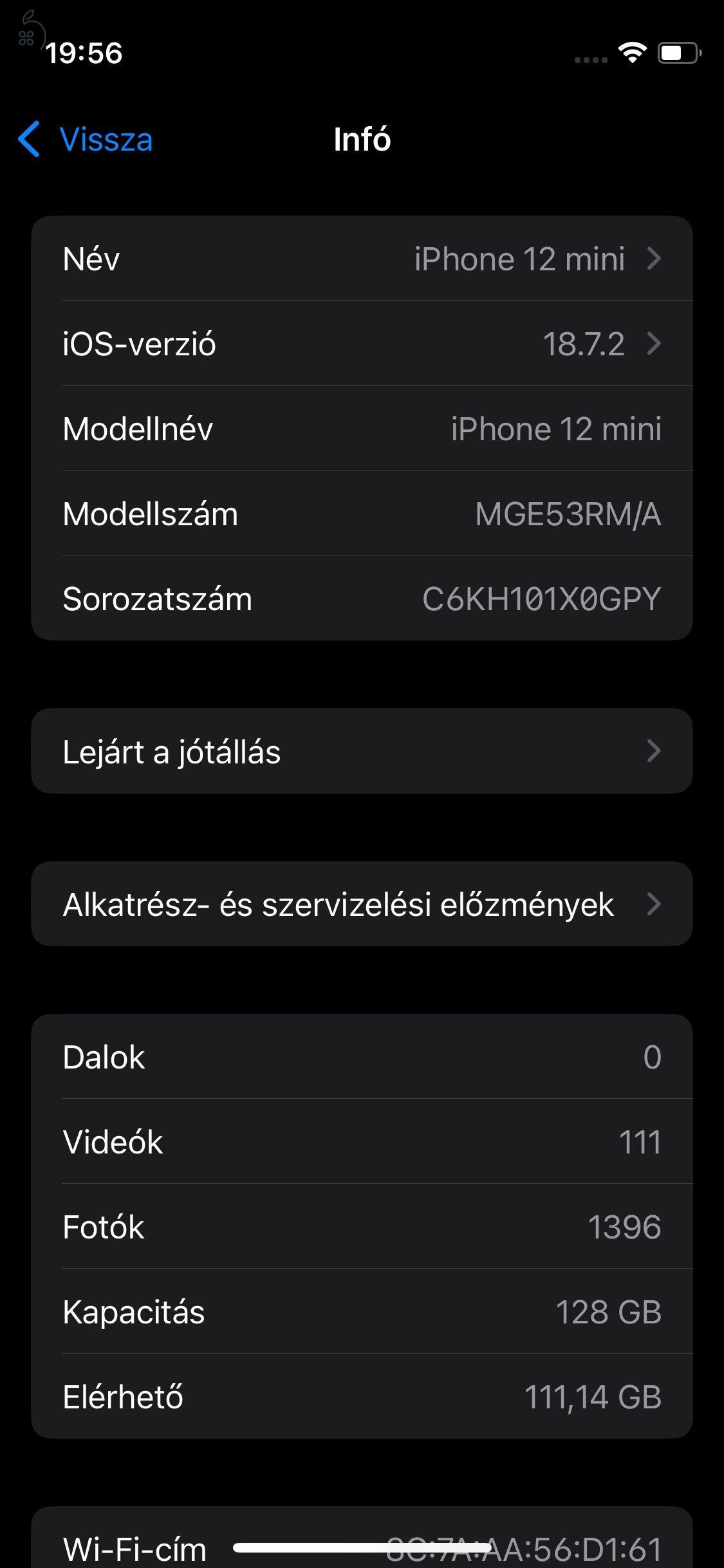Open Alkatrész- és szervizelési előzmények

coord(362,904)
